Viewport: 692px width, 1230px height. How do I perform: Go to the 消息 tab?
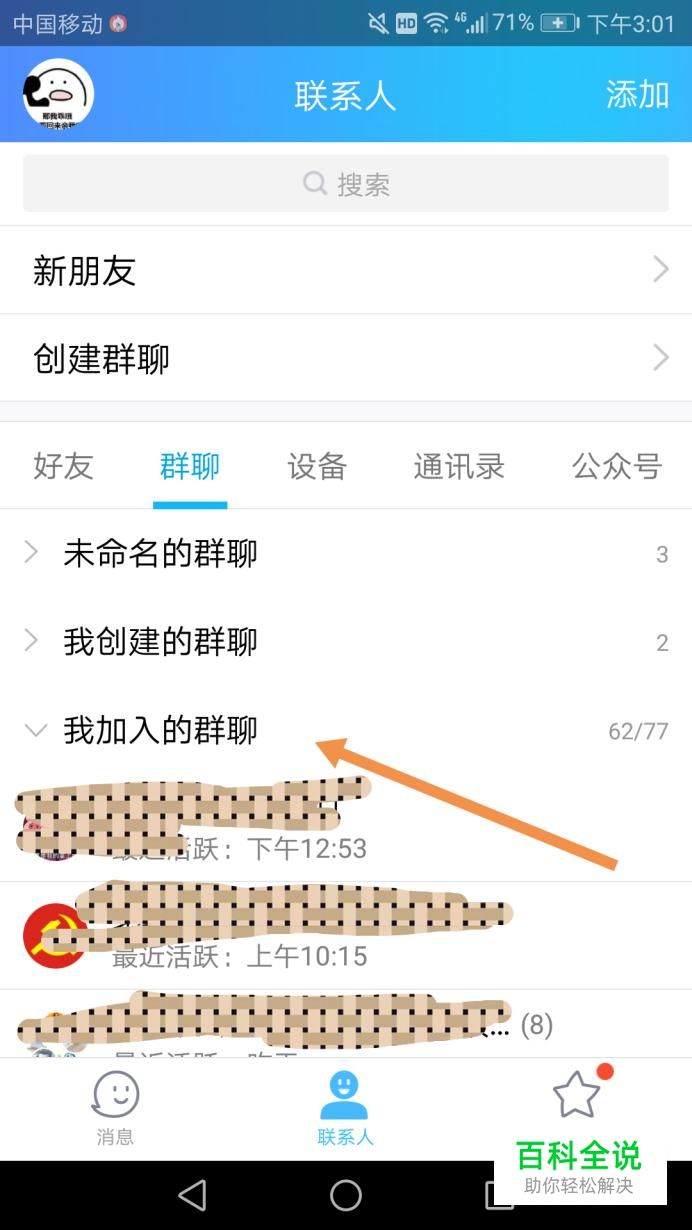click(x=115, y=1108)
